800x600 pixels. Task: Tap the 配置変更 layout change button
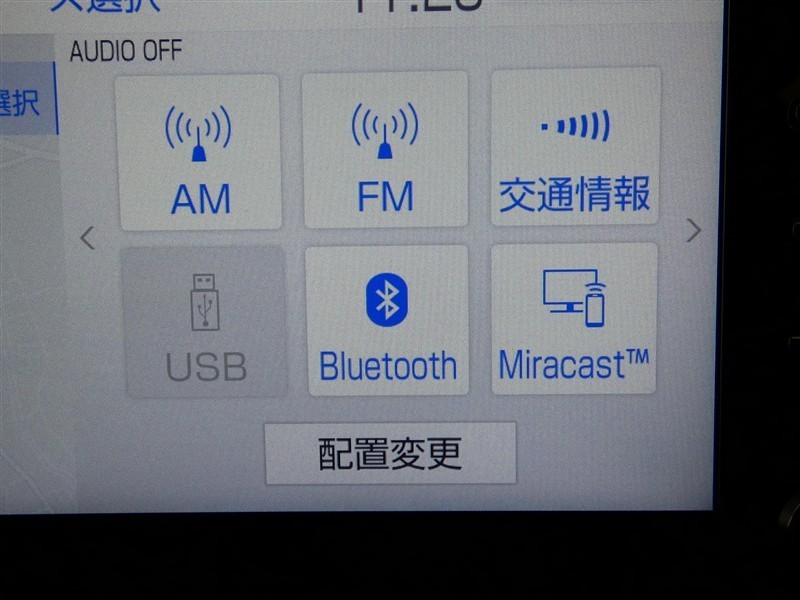point(390,453)
